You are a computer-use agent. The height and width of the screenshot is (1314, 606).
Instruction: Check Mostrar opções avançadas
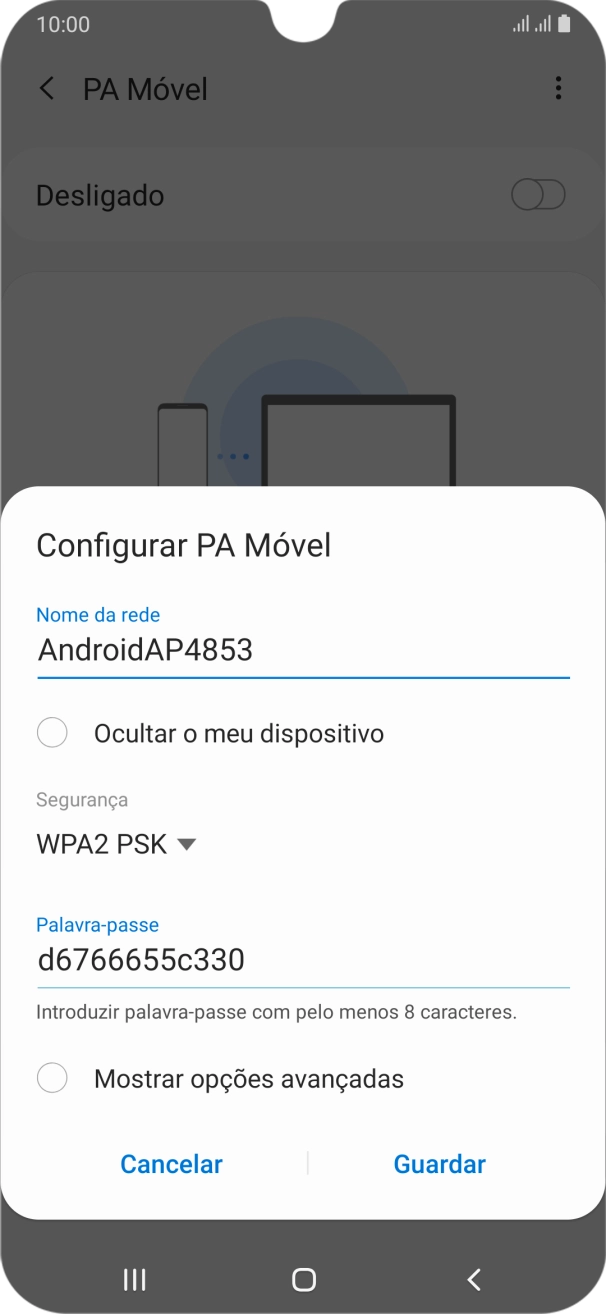click(x=52, y=1079)
